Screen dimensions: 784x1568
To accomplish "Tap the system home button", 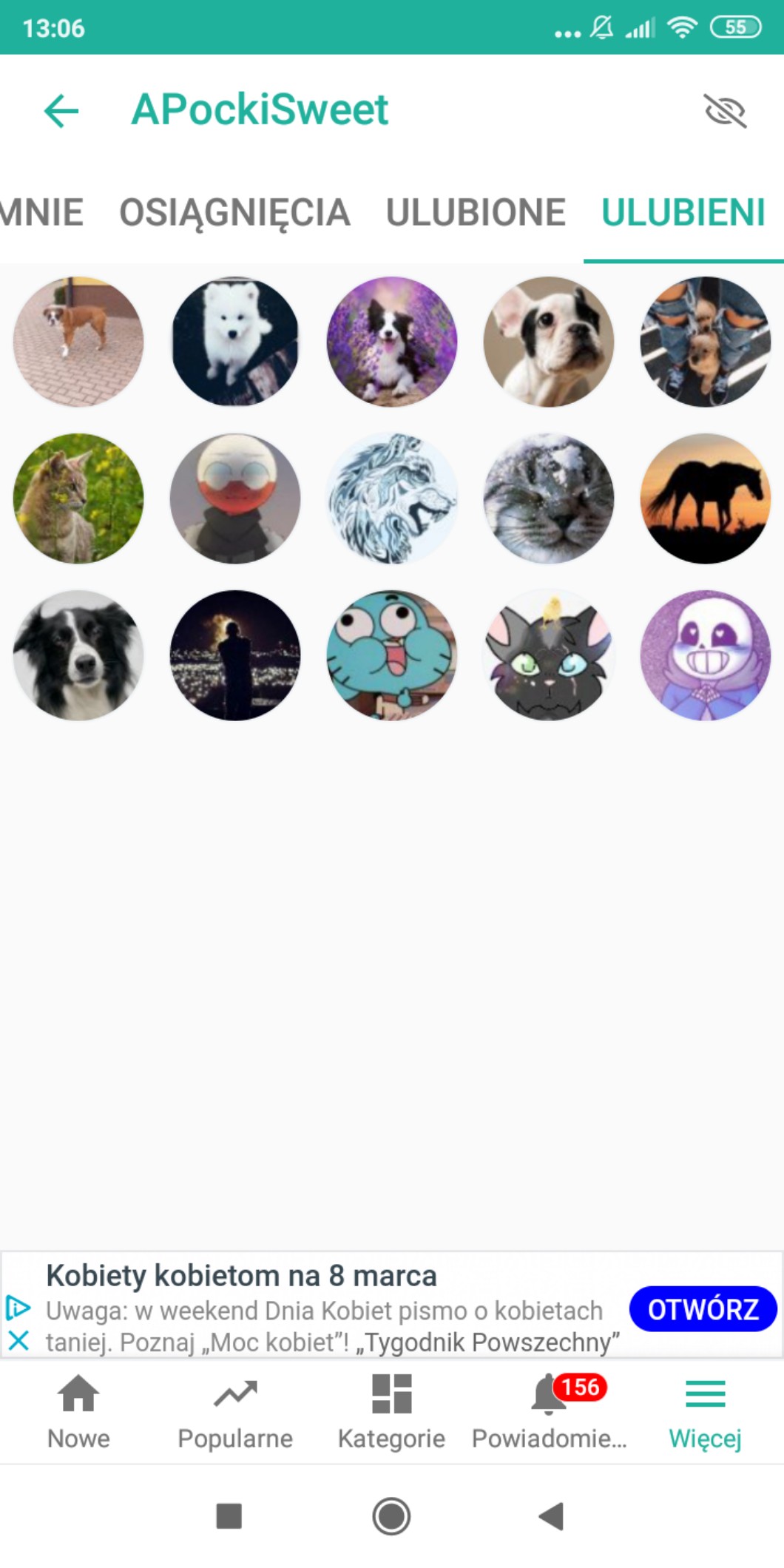I will (391, 1516).
